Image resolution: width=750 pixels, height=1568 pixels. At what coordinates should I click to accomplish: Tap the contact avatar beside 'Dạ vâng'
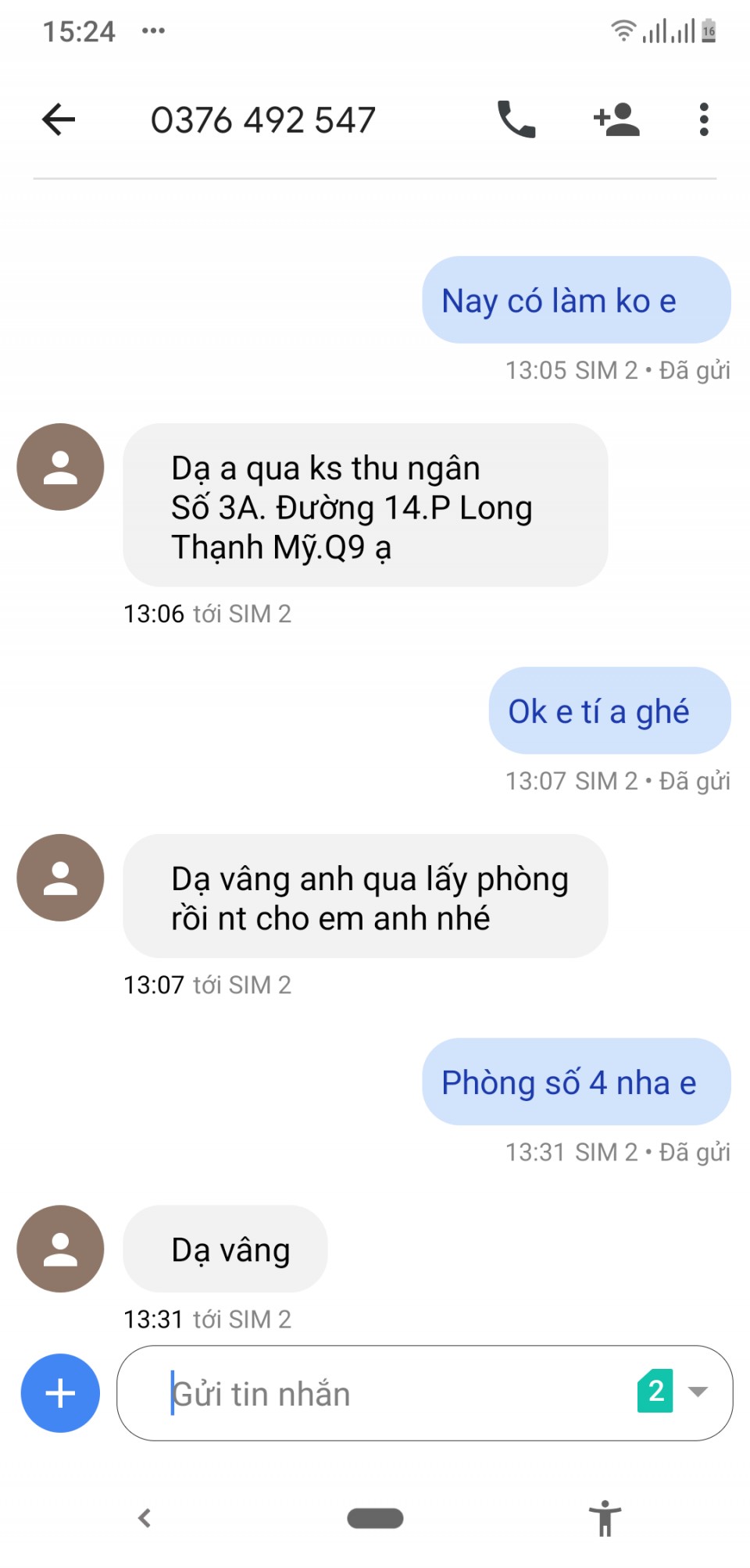60,1249
